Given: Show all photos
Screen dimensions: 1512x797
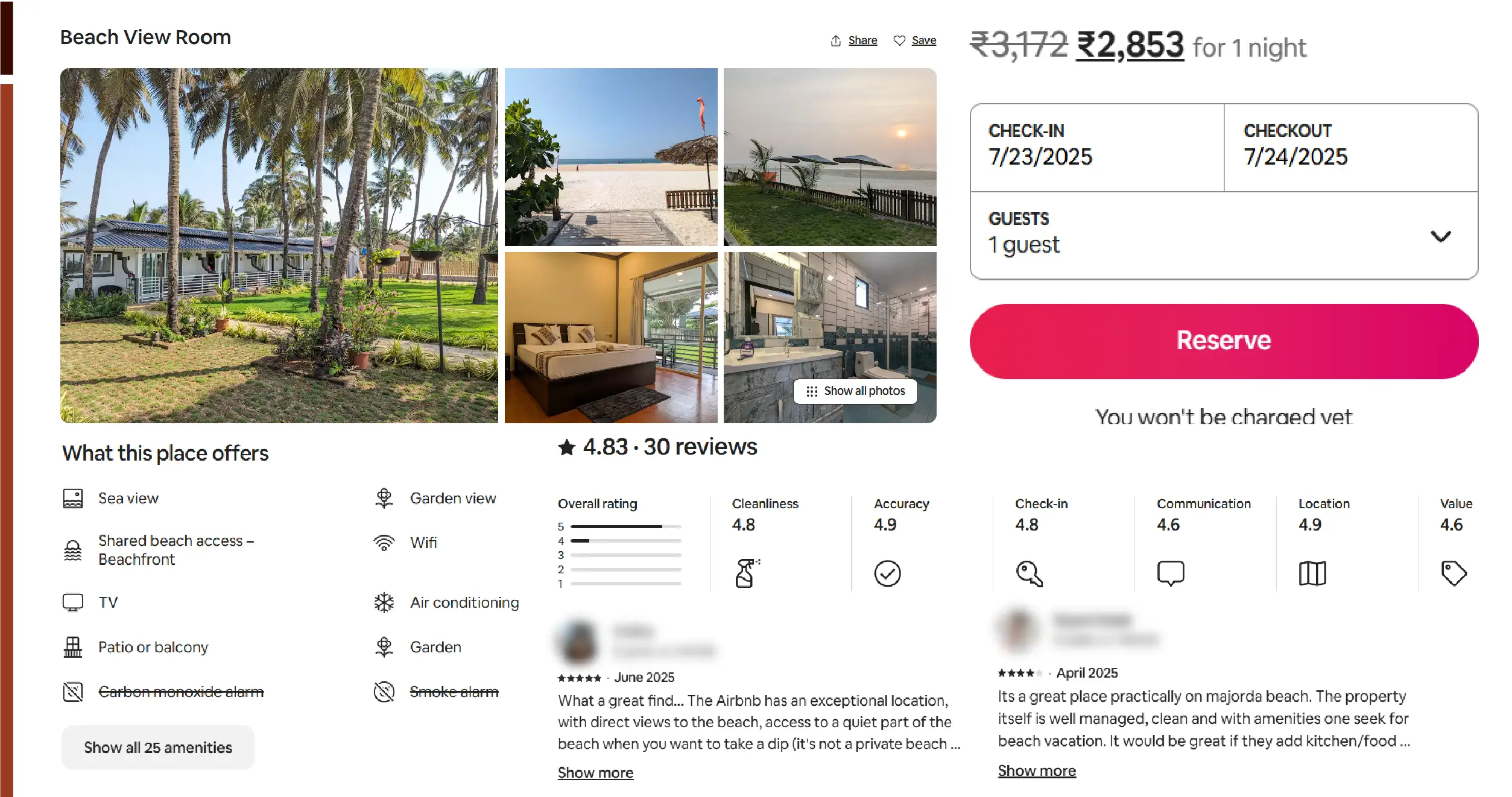Looking at the screenshot, I should tap(855, 391).
